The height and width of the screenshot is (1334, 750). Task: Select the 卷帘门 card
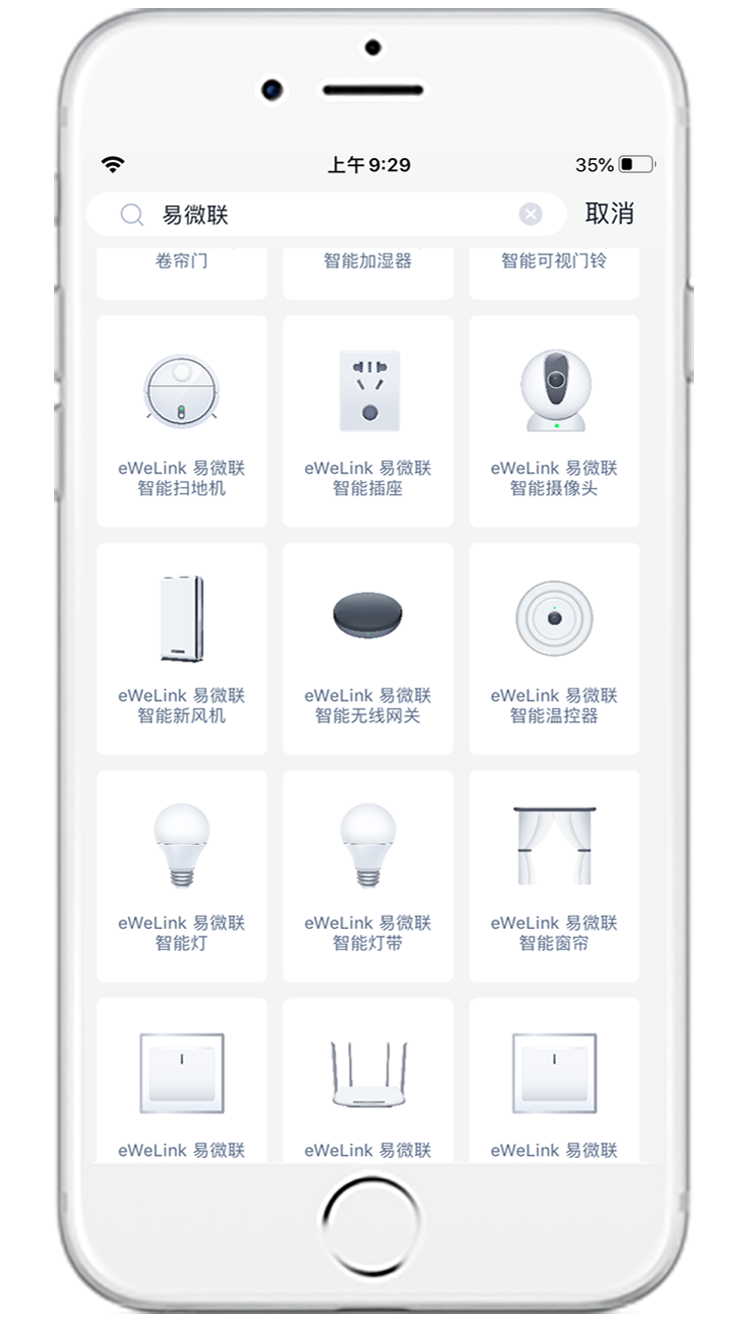click(182, 270)
